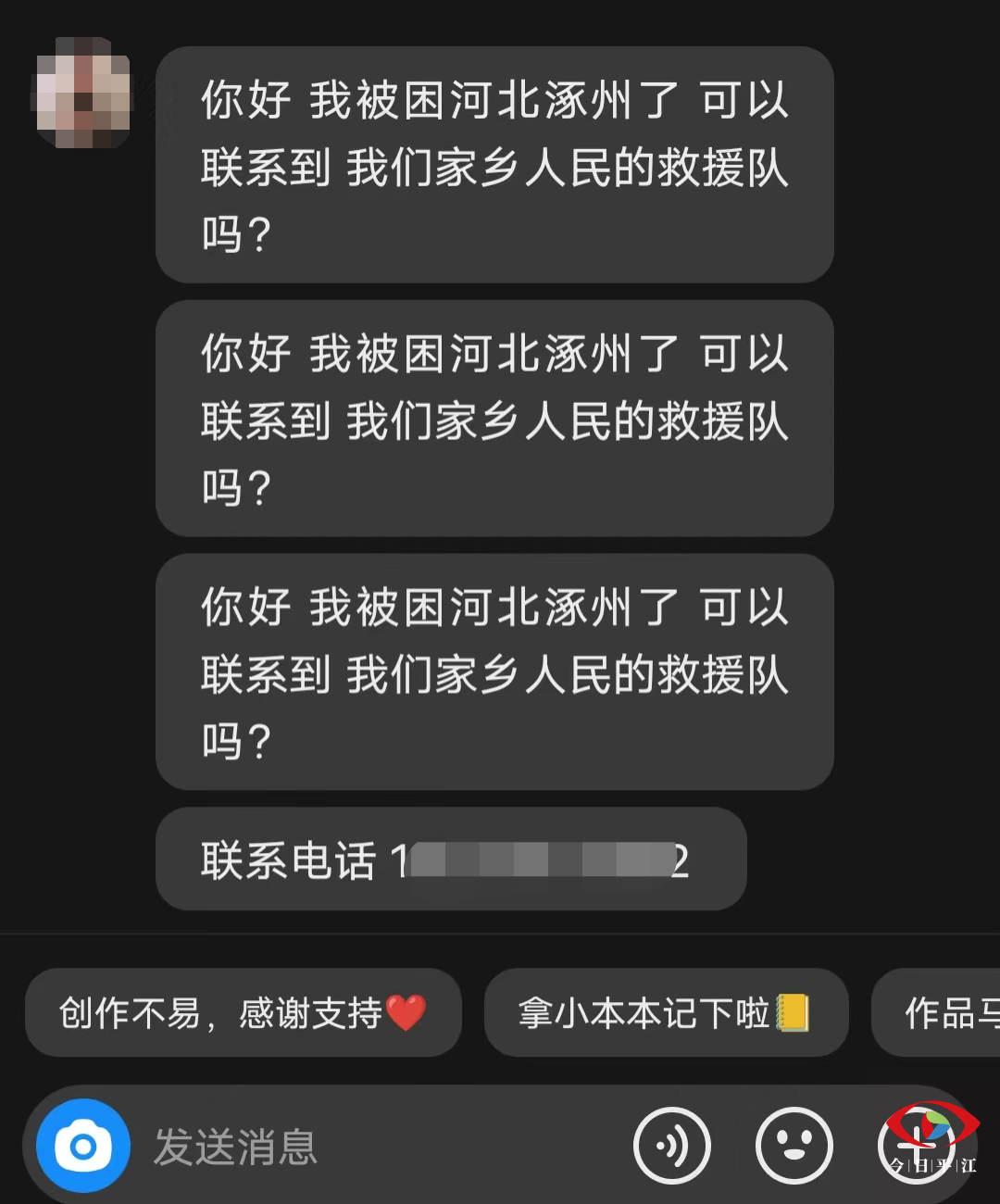Image resolution: width=1000 pixels, height=1204 pixels.
Task: Tap the 发送消息 message input field
Action: click(x=370, y=1147)
